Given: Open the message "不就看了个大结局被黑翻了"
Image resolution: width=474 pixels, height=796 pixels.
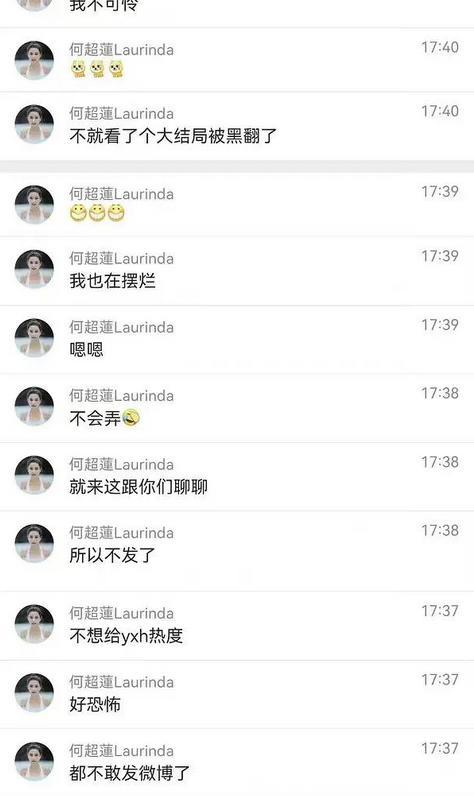Looking at the screenshot, I should (x=237, y=126).
